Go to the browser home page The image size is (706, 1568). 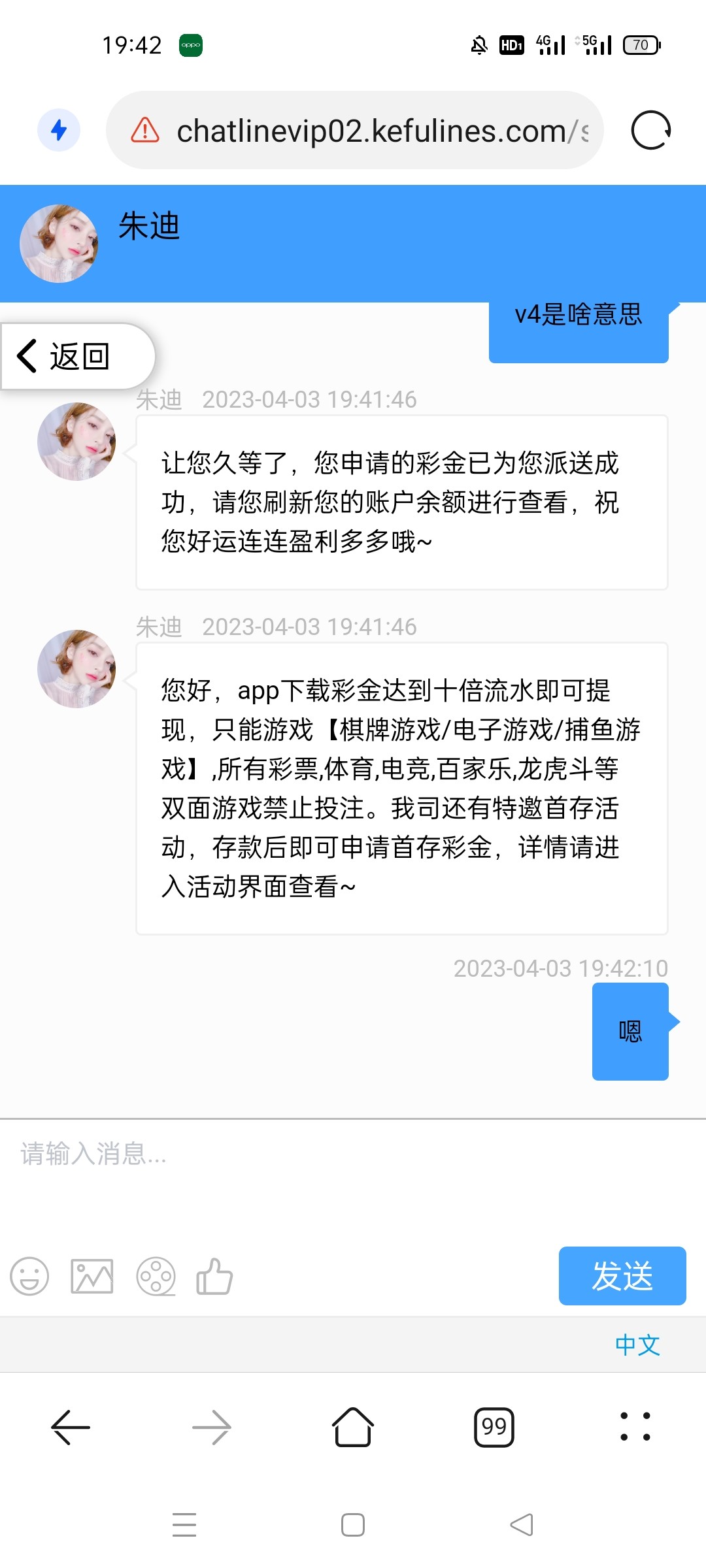(353, 1428)
